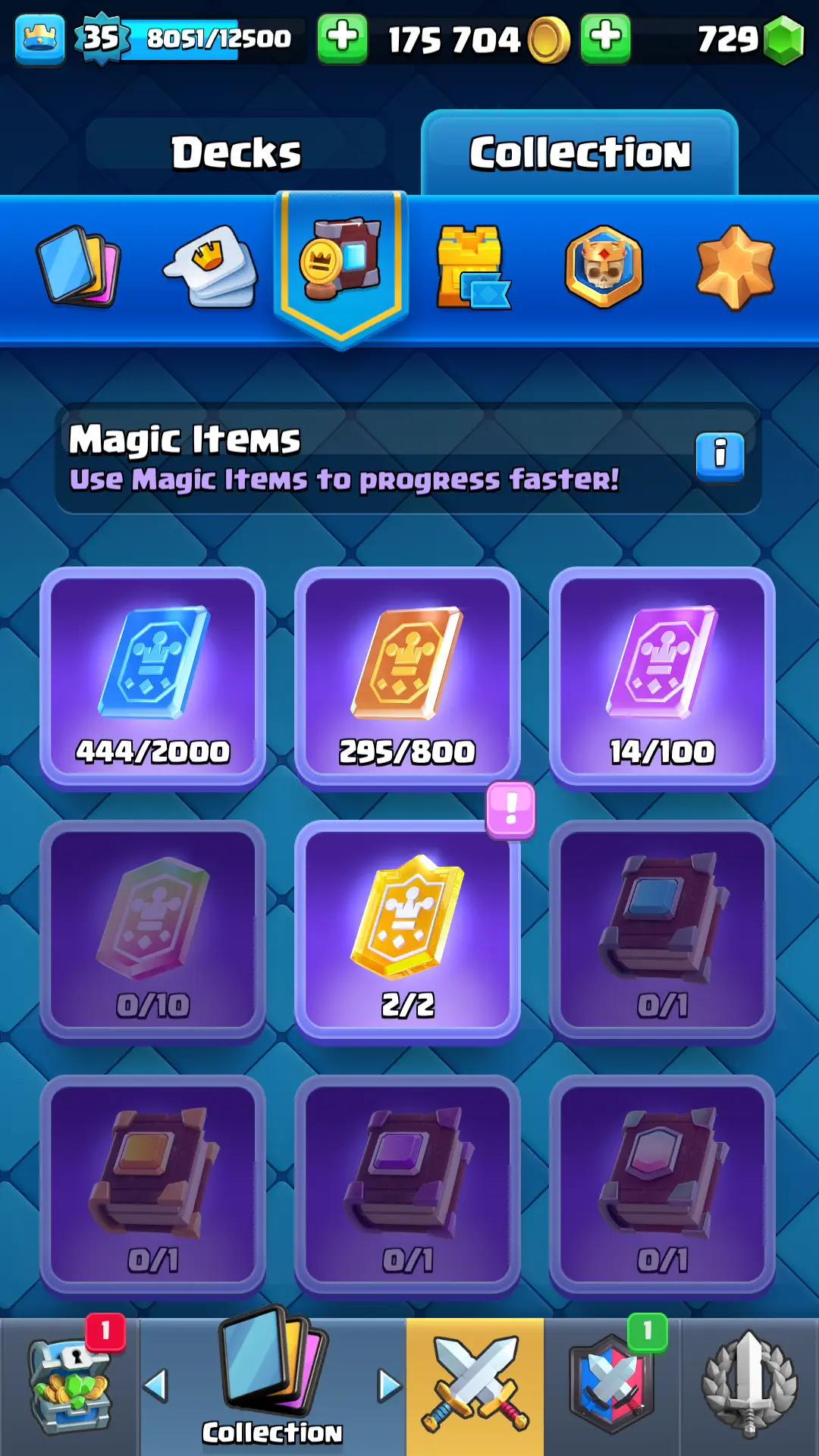Tap the plus button beside the XP bar

coord(342,38)
